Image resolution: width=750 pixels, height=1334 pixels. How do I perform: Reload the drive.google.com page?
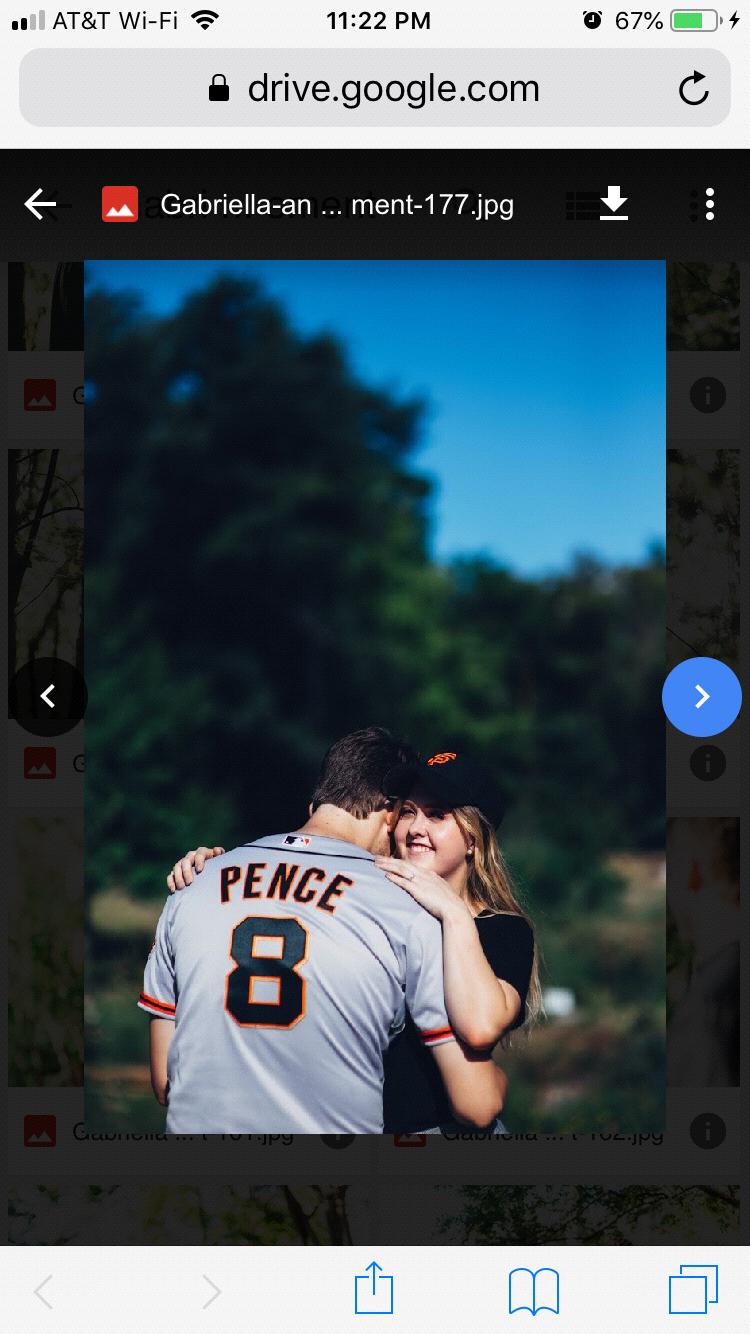(x=693, y=90)
